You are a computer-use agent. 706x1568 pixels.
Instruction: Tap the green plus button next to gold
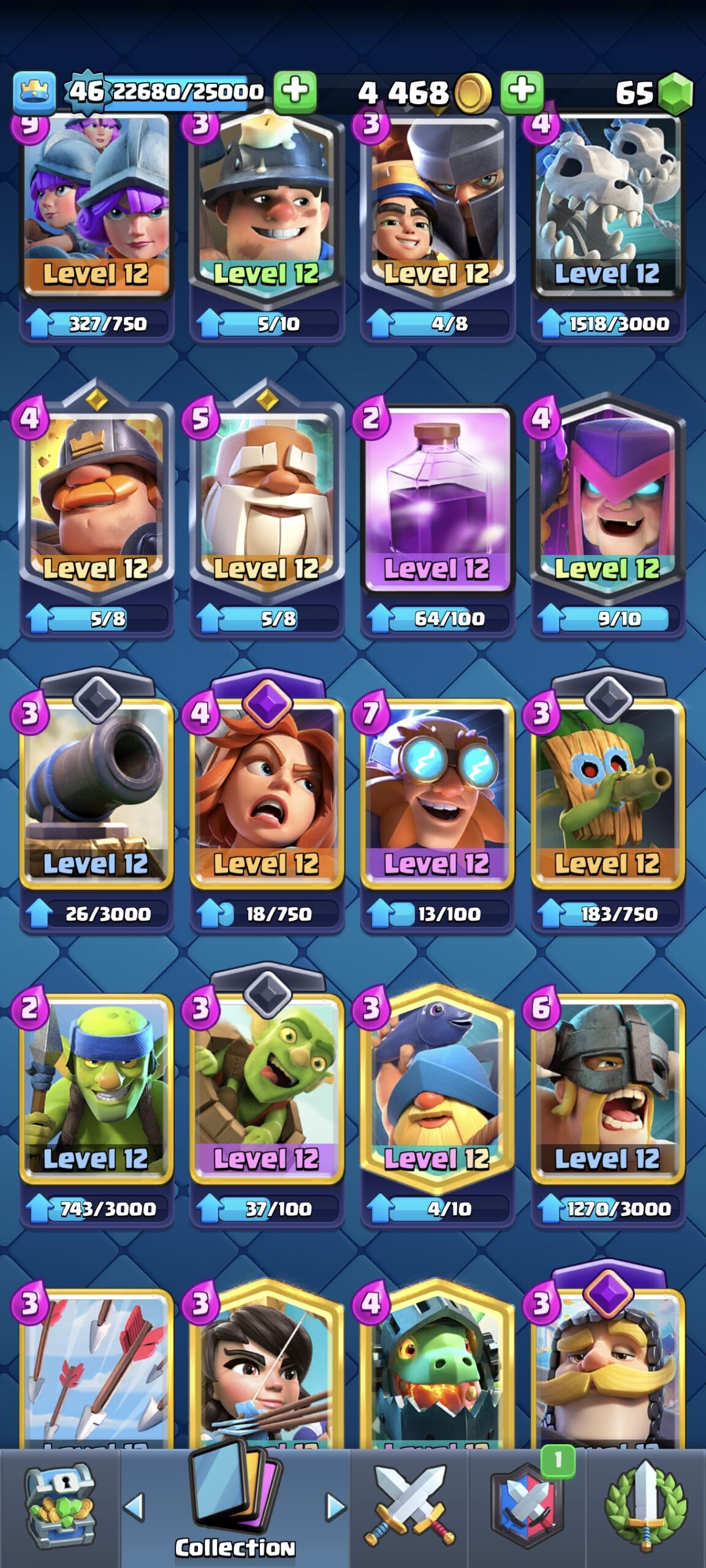click(522, 92)
